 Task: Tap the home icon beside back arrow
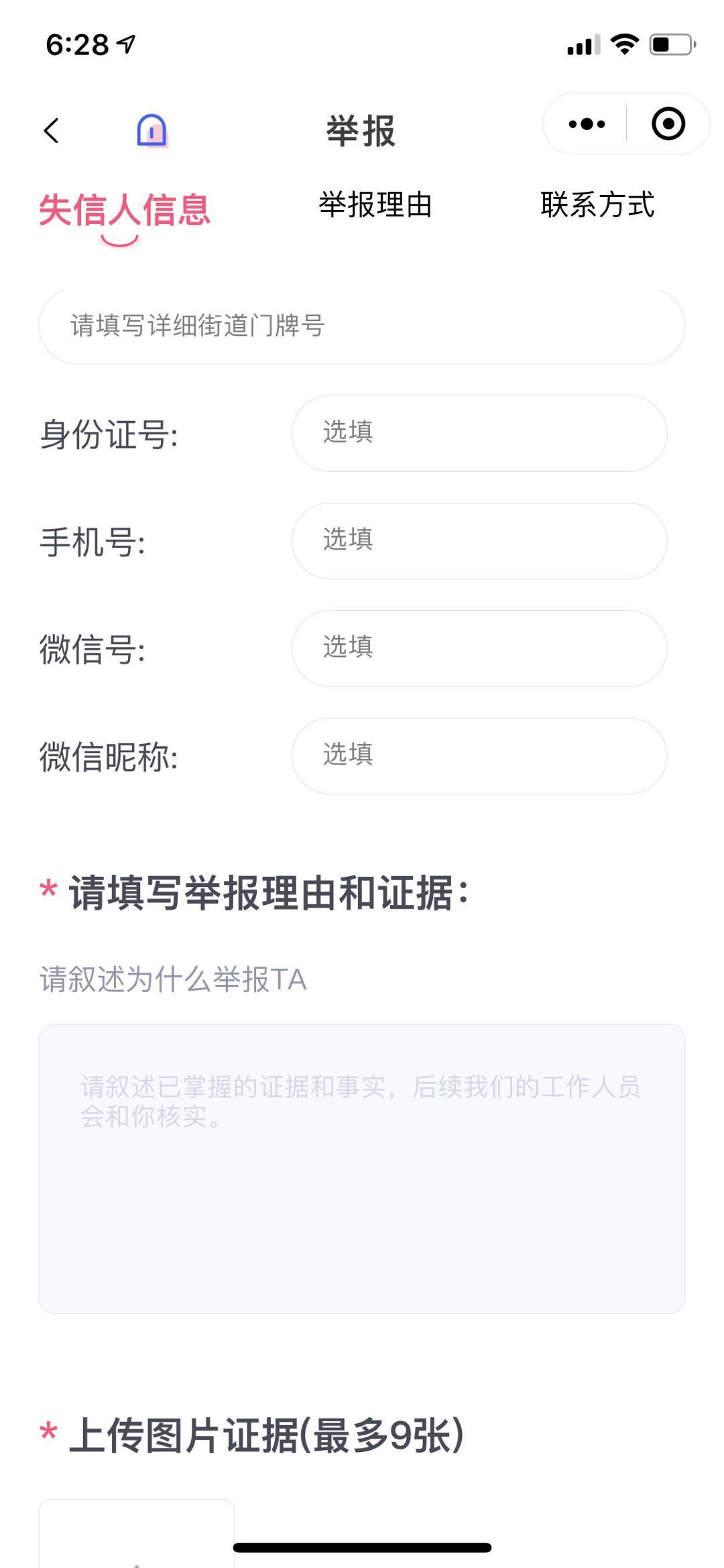152,130
